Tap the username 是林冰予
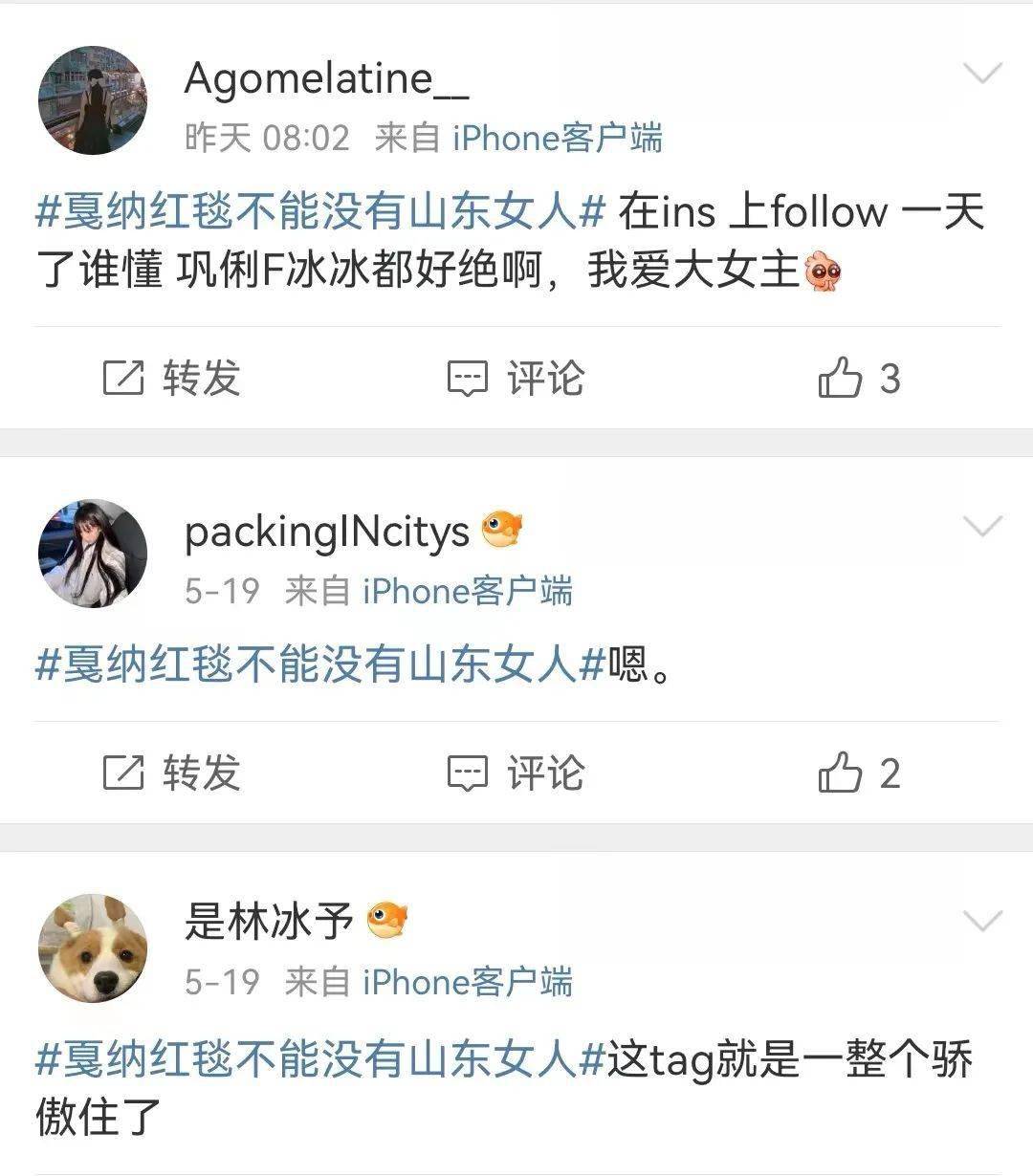 click(x=269, y=923)
